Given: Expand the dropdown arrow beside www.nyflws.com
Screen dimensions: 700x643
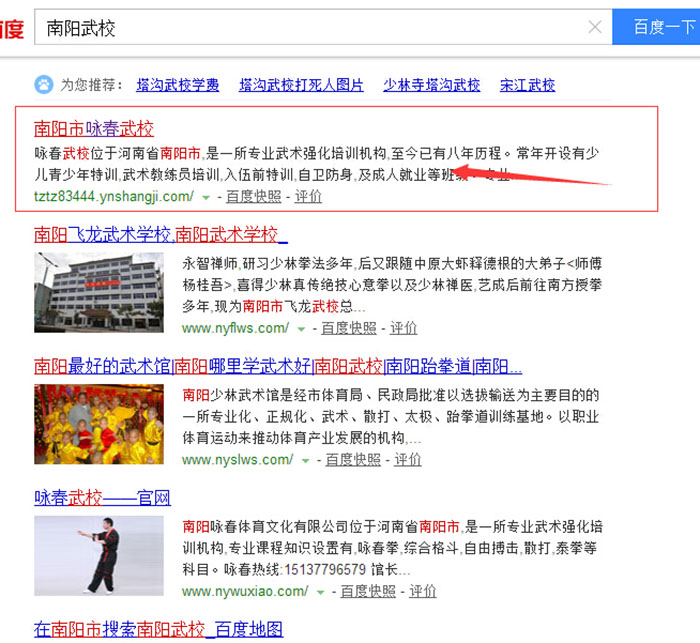Looking at the screenshot, I should pyautogui.click(x=300, y=329).
